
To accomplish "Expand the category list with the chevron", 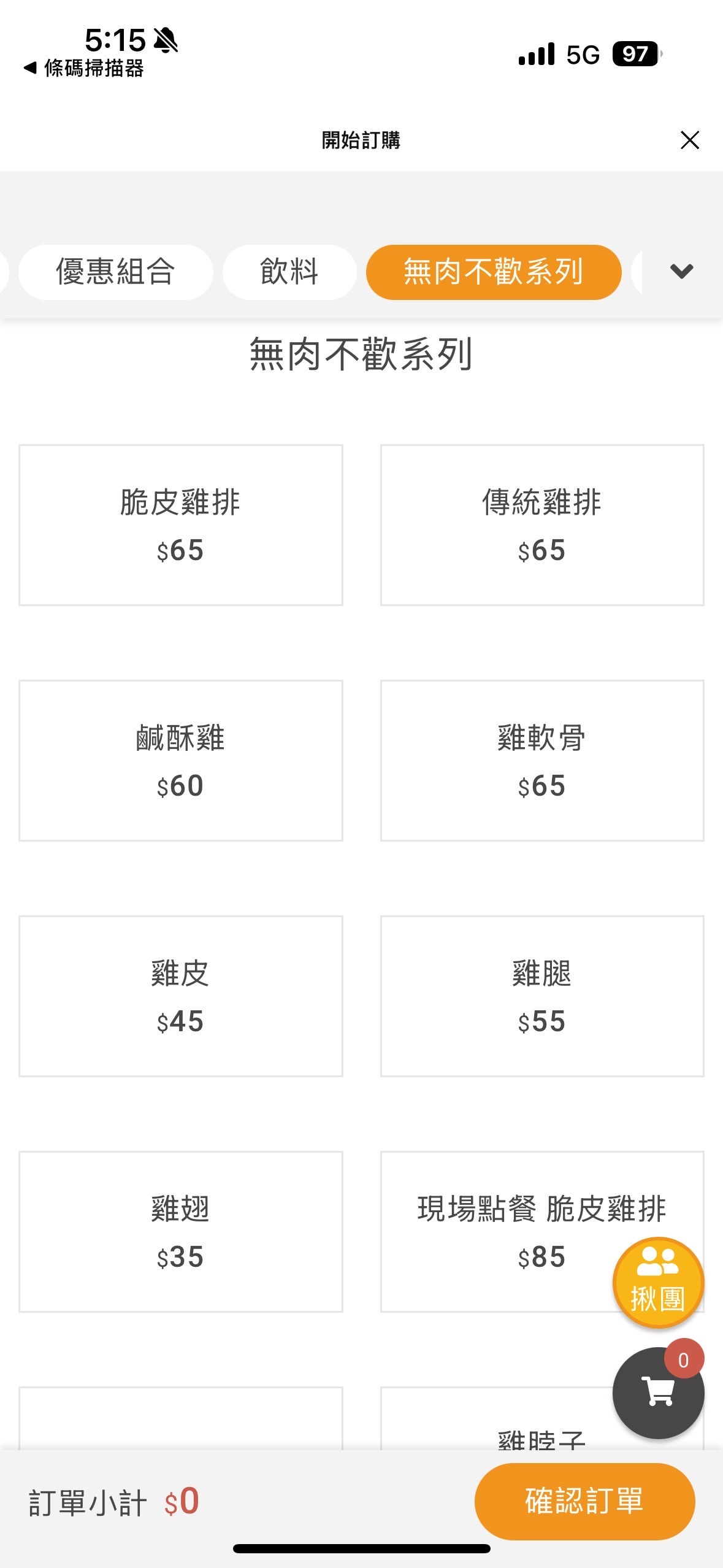I will point(679,272).
